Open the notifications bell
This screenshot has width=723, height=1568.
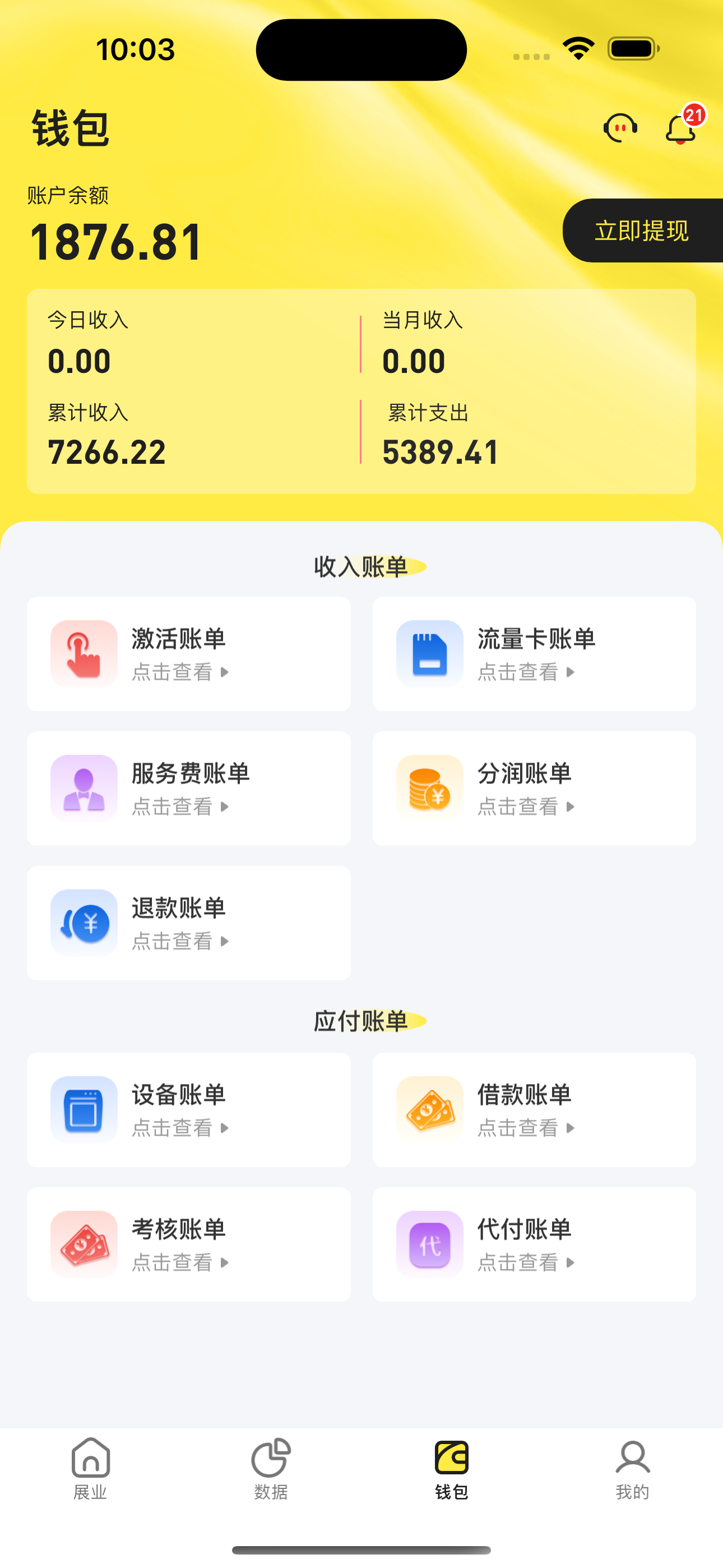click(x=681, y=128)
